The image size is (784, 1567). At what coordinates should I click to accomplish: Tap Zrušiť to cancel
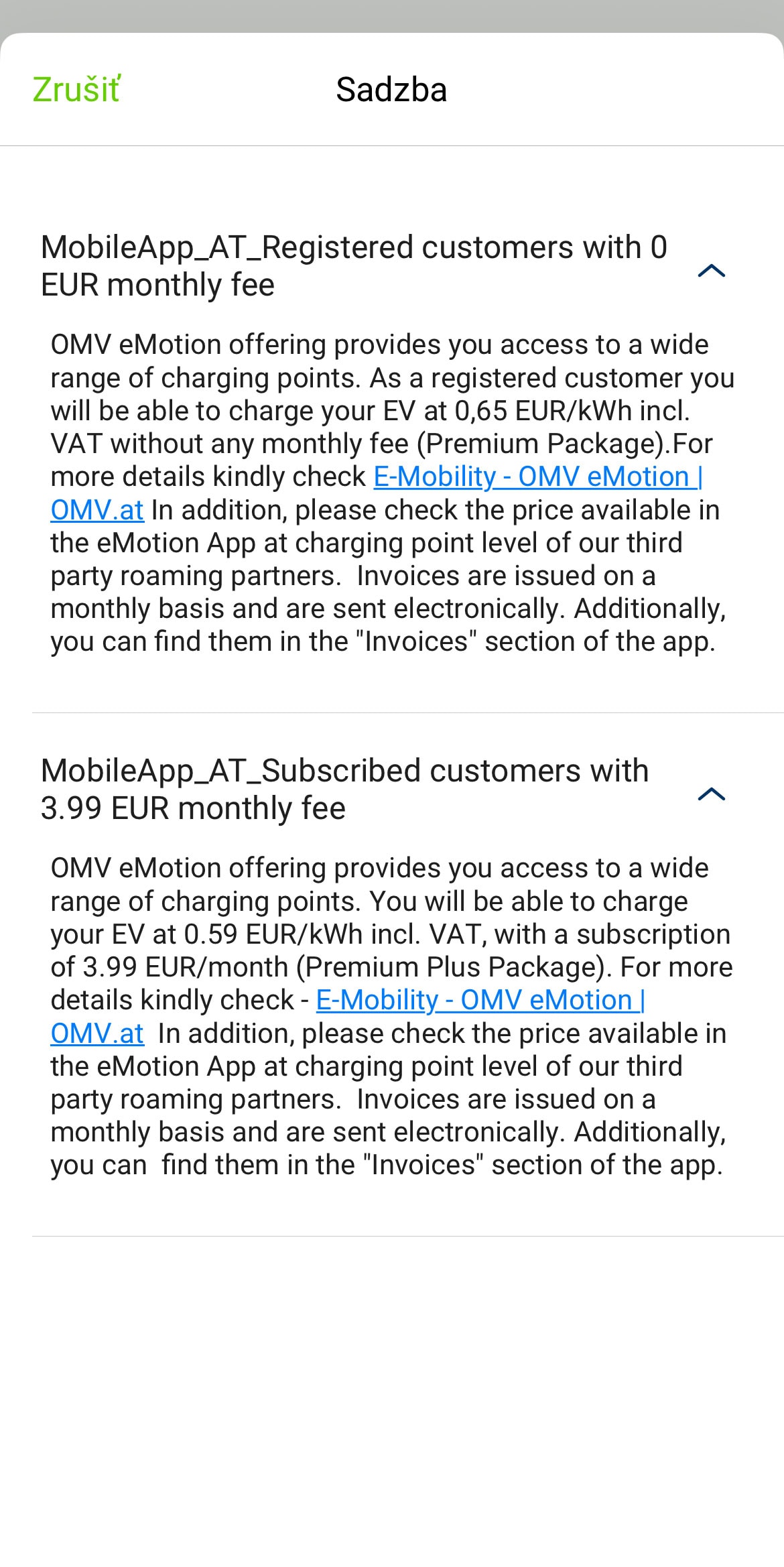pyautogui.click(x=76, y=90)
